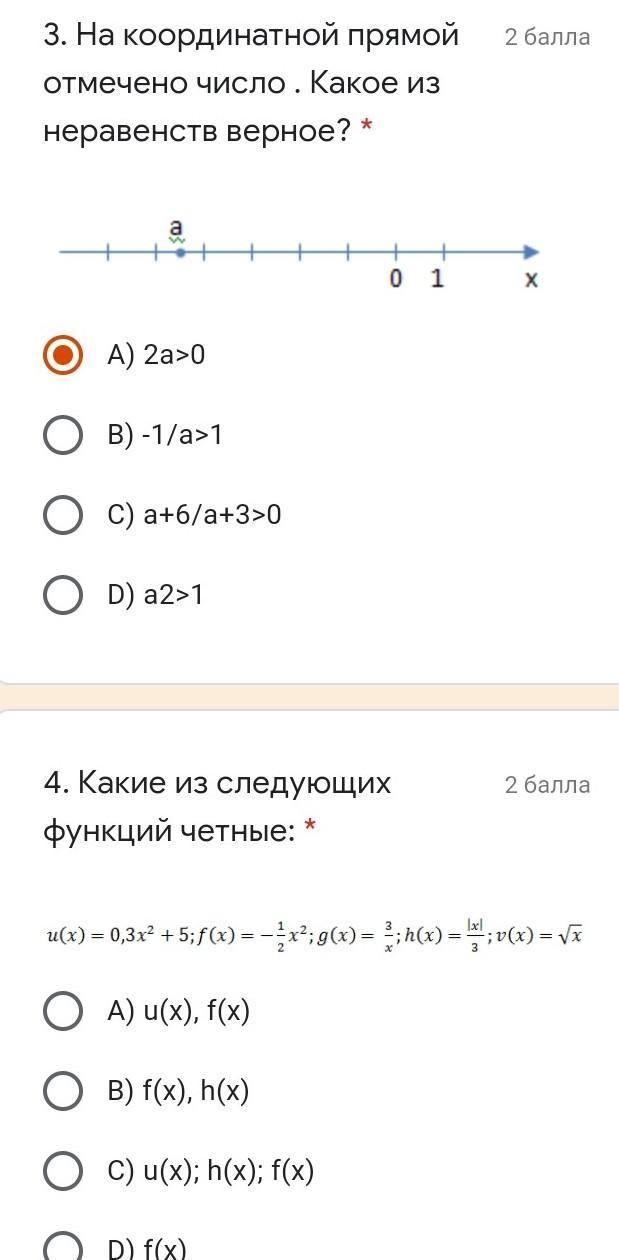Select answer A) 2a>0 in question 3
This screenshot has width=619, height=1260.
(63, 355)
